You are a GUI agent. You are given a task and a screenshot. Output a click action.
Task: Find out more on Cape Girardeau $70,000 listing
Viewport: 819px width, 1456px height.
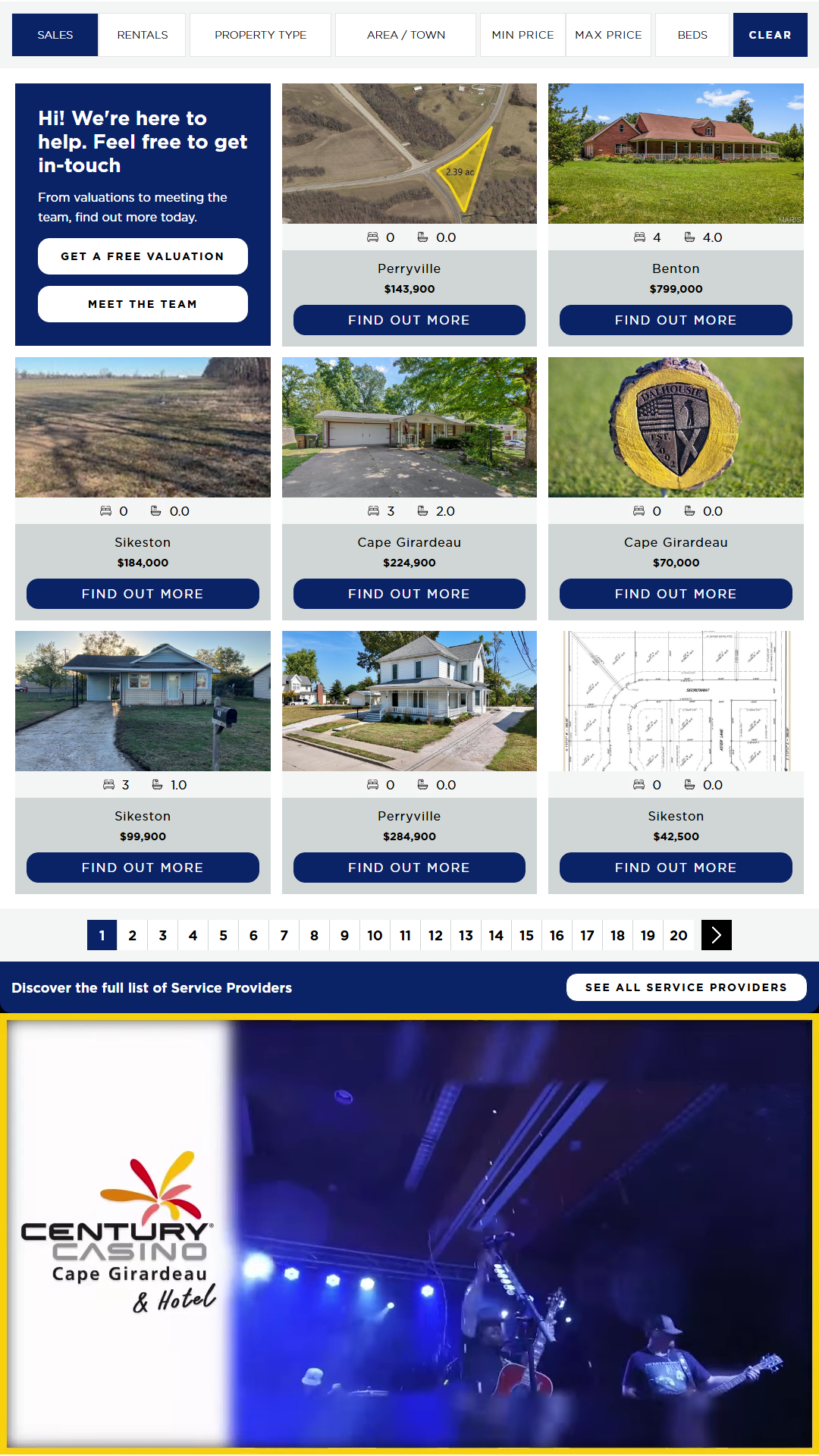pos(676,594)
